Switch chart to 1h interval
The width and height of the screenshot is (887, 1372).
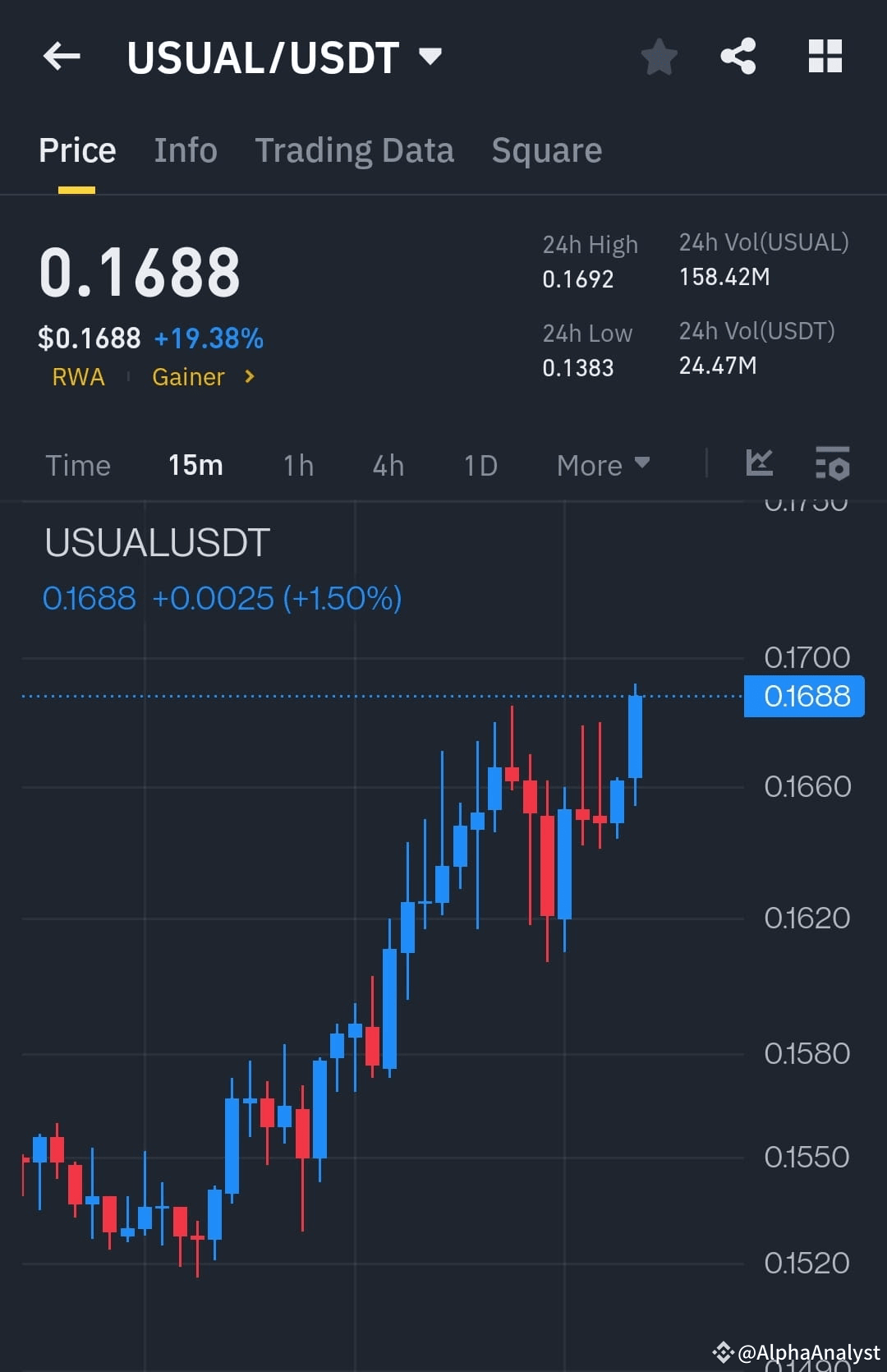[x=297, y=464]
